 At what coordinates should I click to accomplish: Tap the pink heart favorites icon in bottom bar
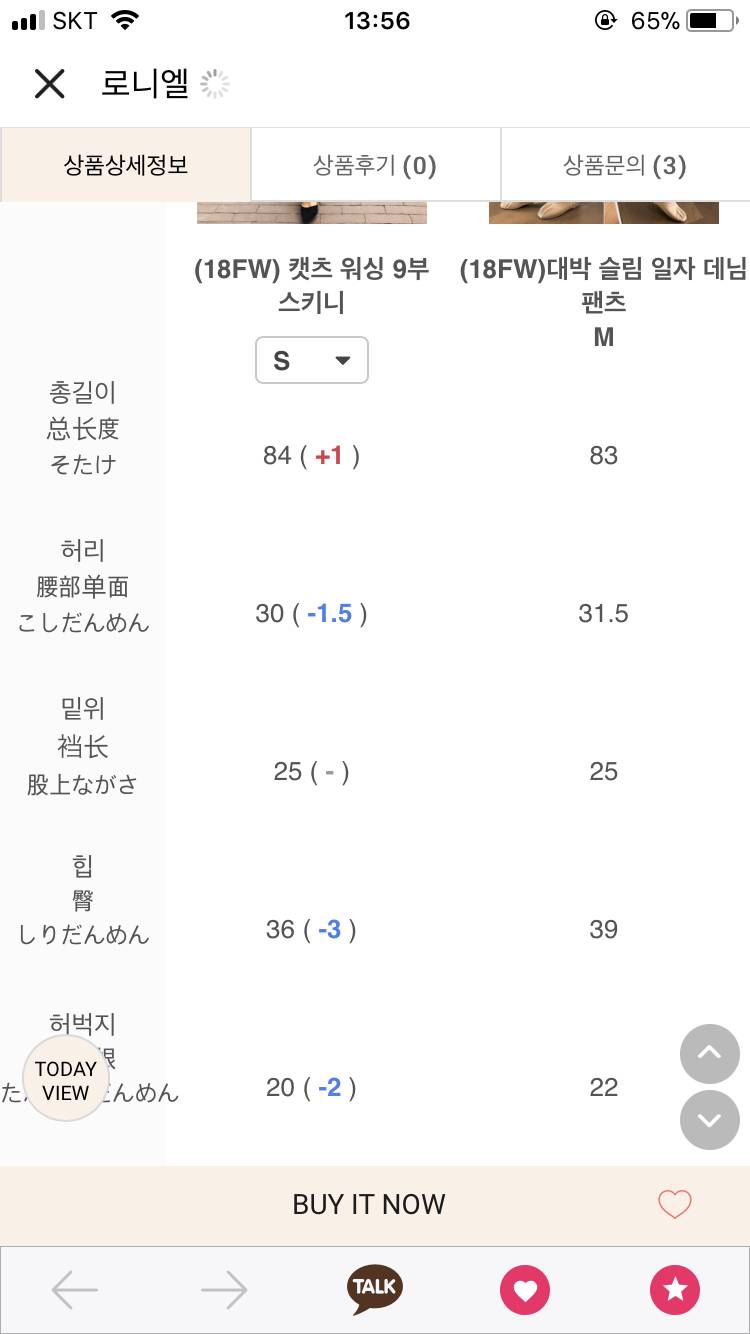tap(524, 1289)
